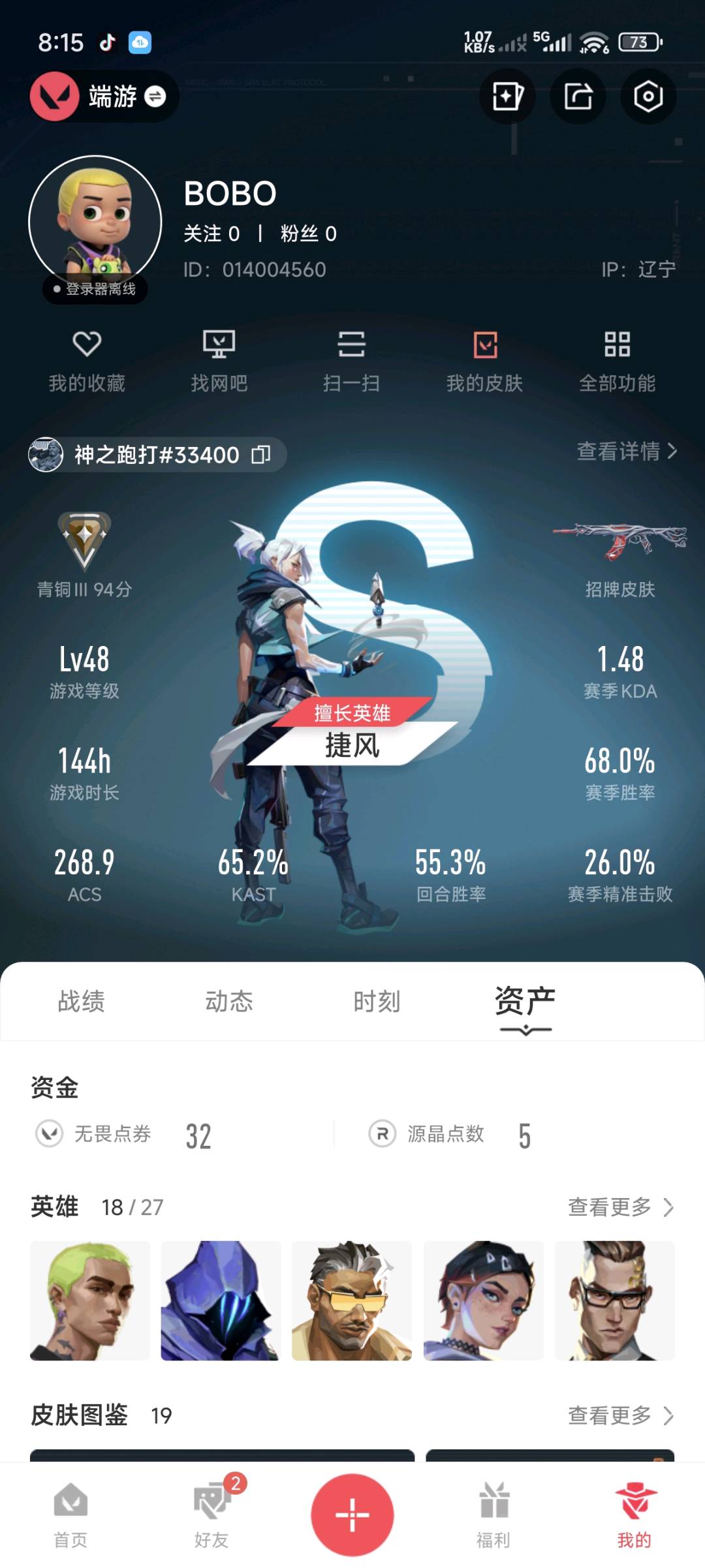View more in 皮肤图鉴 section

click(x=620, y=1415)
